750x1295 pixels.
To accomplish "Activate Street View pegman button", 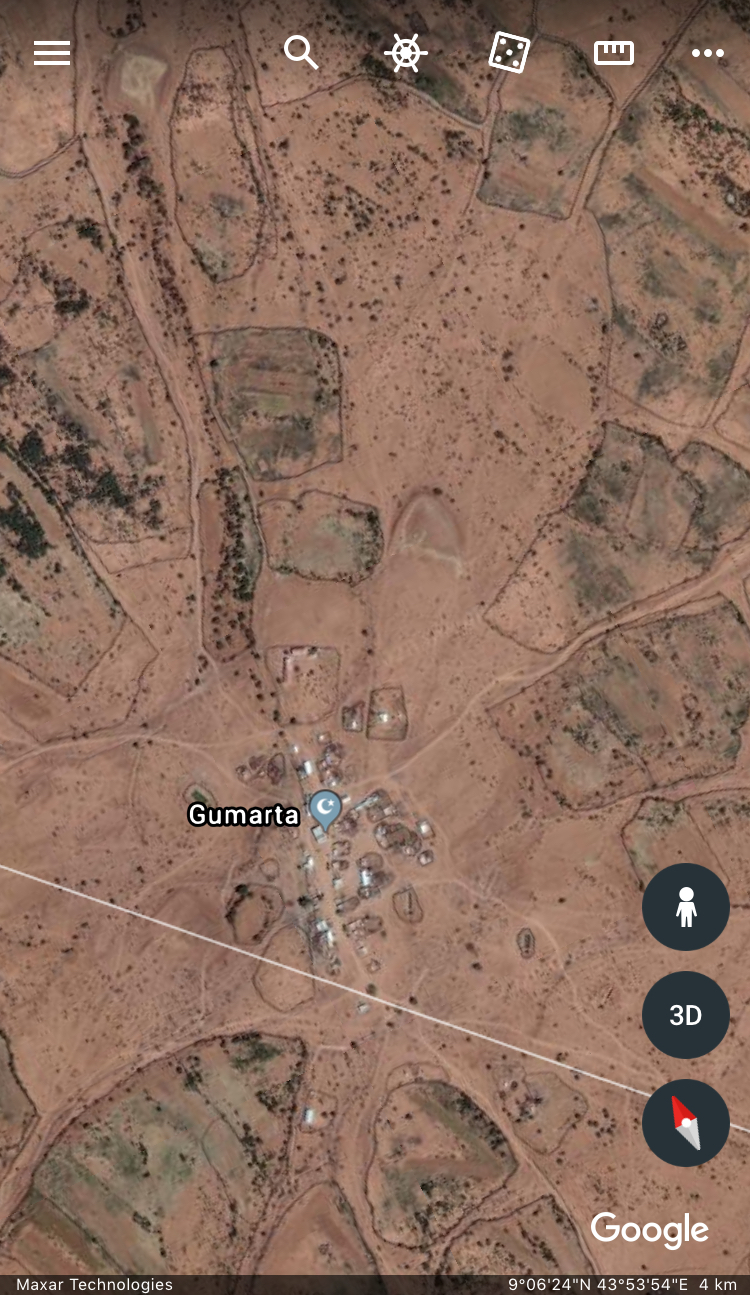I will point(686,907).
